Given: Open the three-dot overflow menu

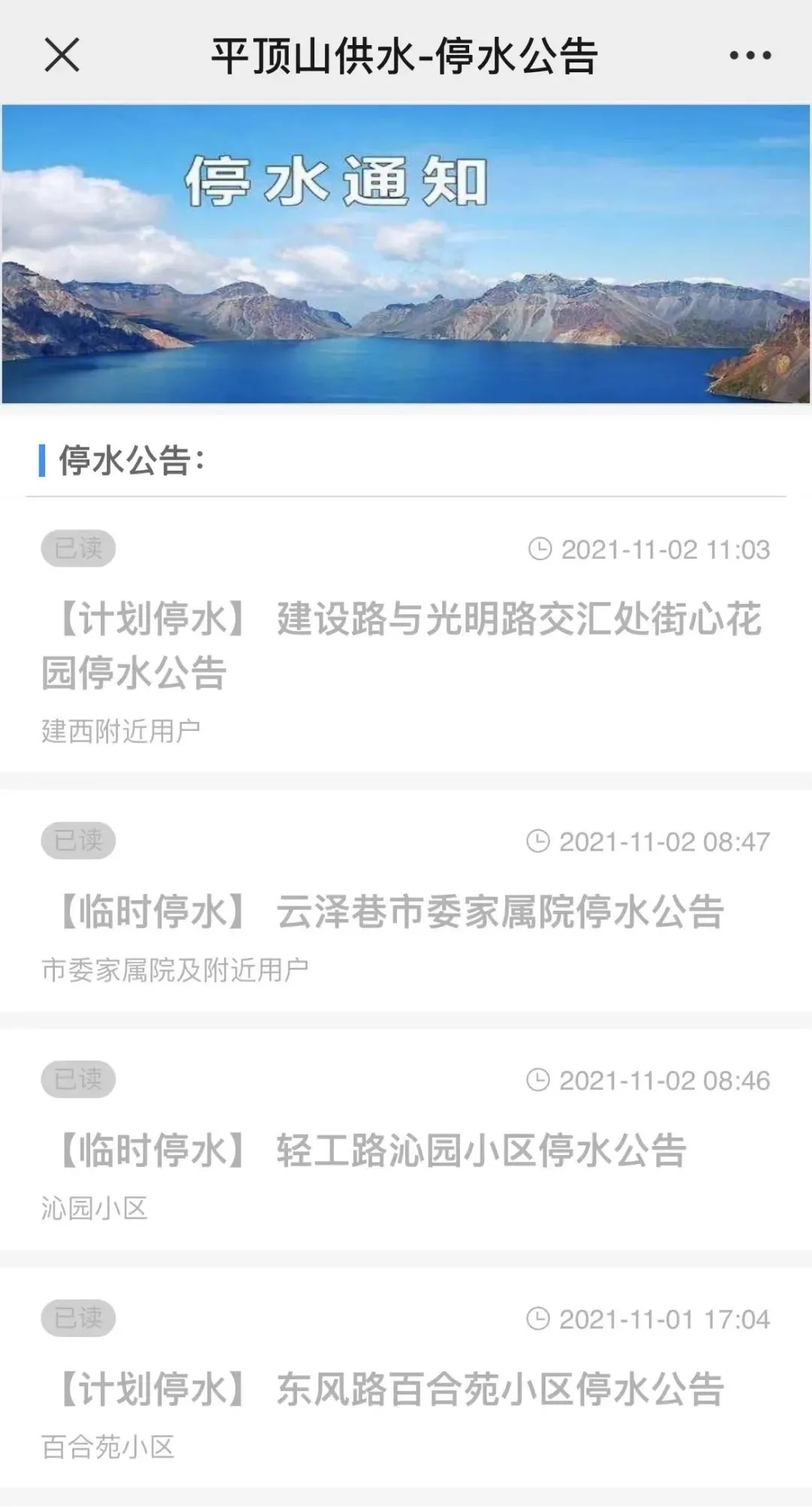Looking at the screenshot, I should pyautogui.click(x=750, y=56).
